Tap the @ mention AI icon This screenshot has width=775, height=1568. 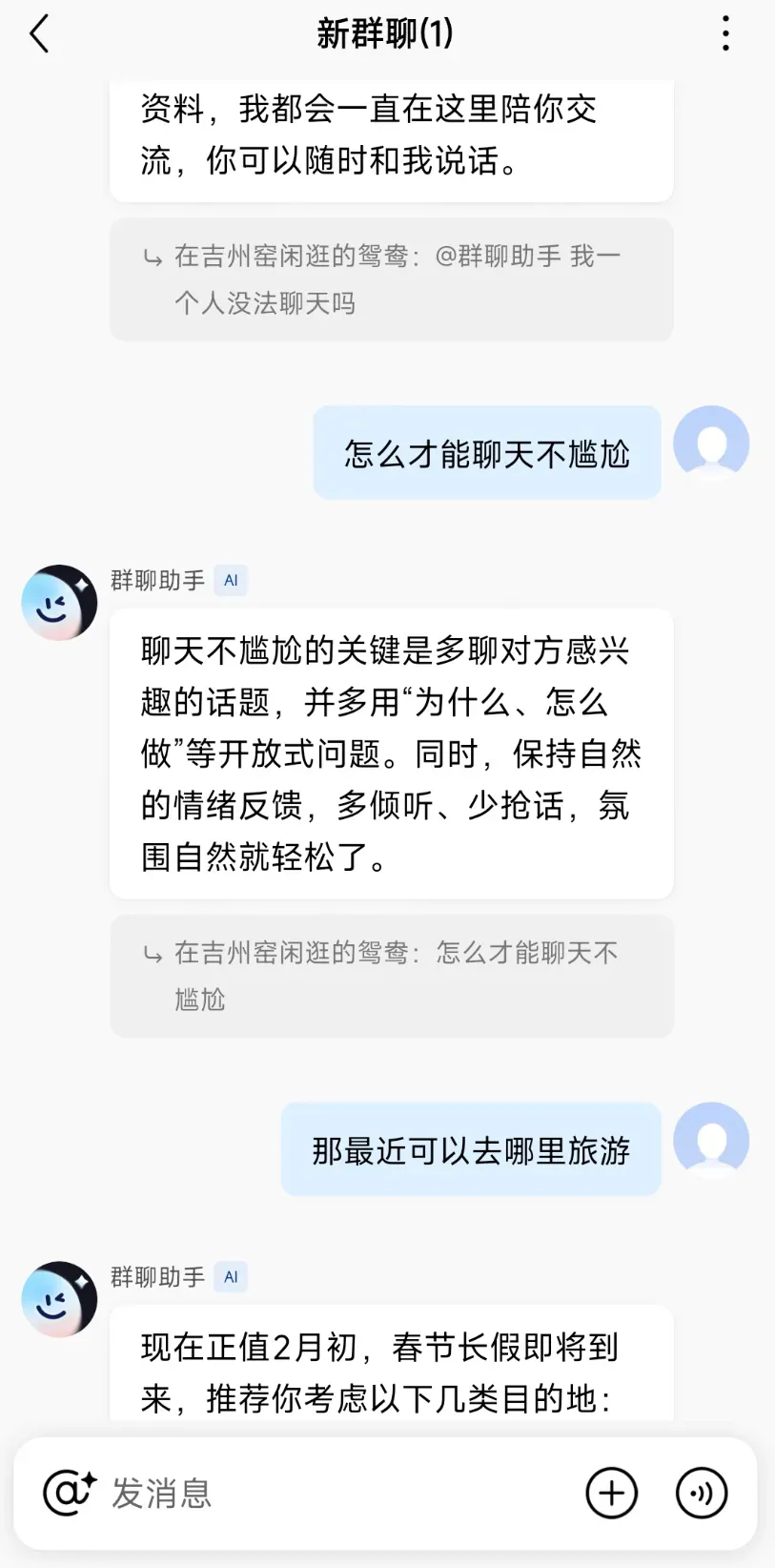[x=70, y=1493]
